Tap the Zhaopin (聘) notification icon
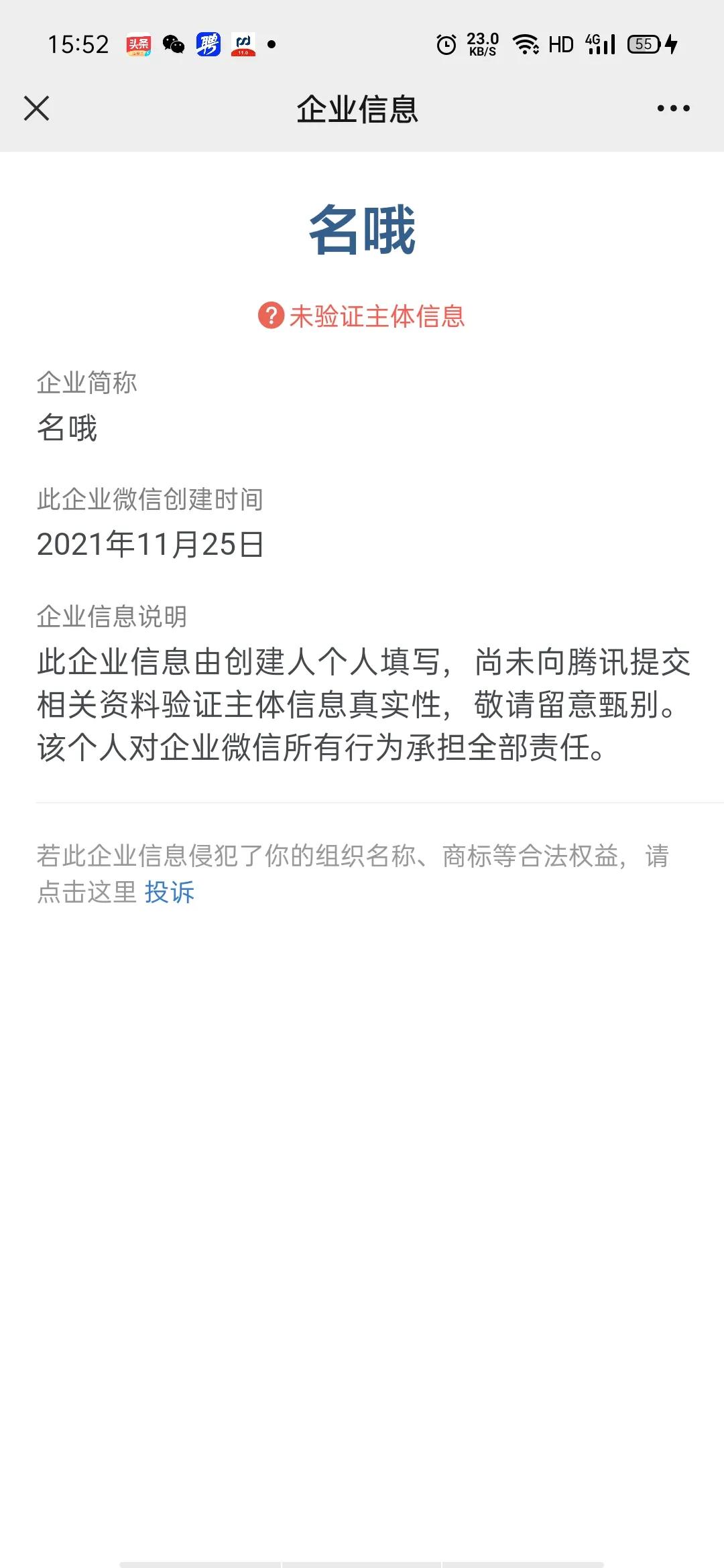Viewport: 724px width, 1568px height. click(x=209, y=44)
